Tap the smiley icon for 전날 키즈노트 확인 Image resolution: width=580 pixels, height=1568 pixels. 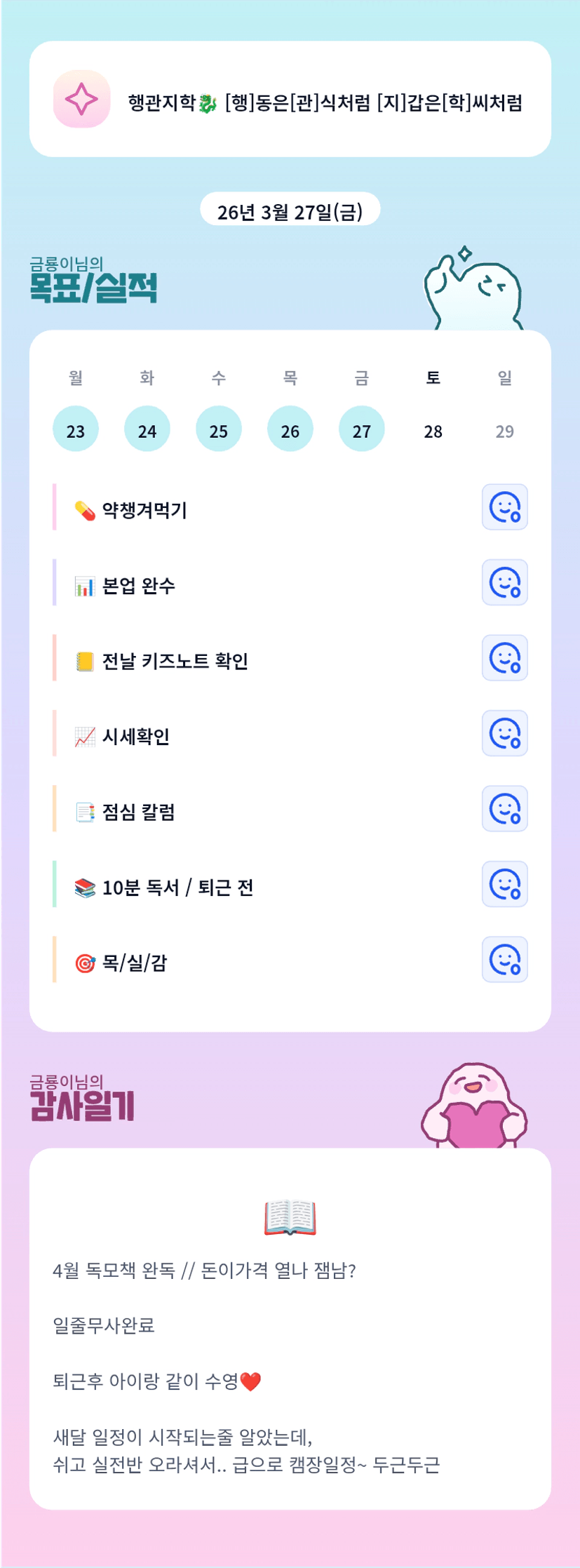(x=505, y=658)
